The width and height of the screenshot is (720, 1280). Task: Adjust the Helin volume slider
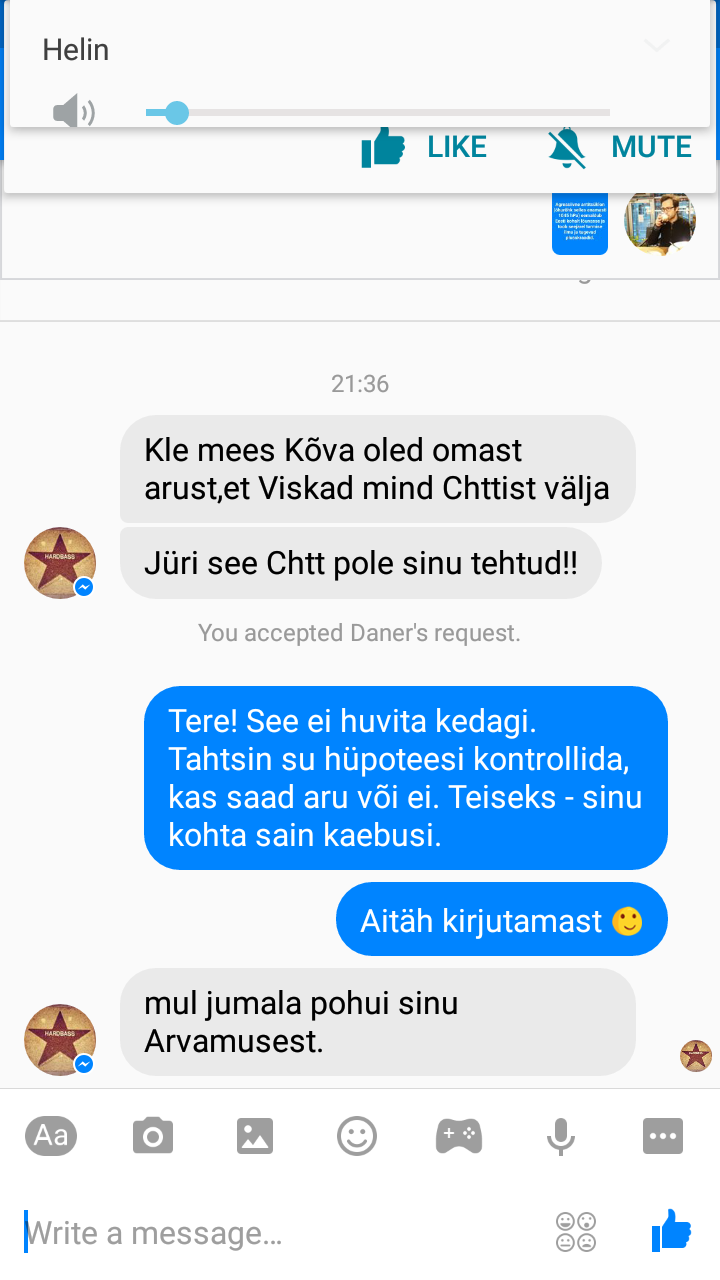377,113
